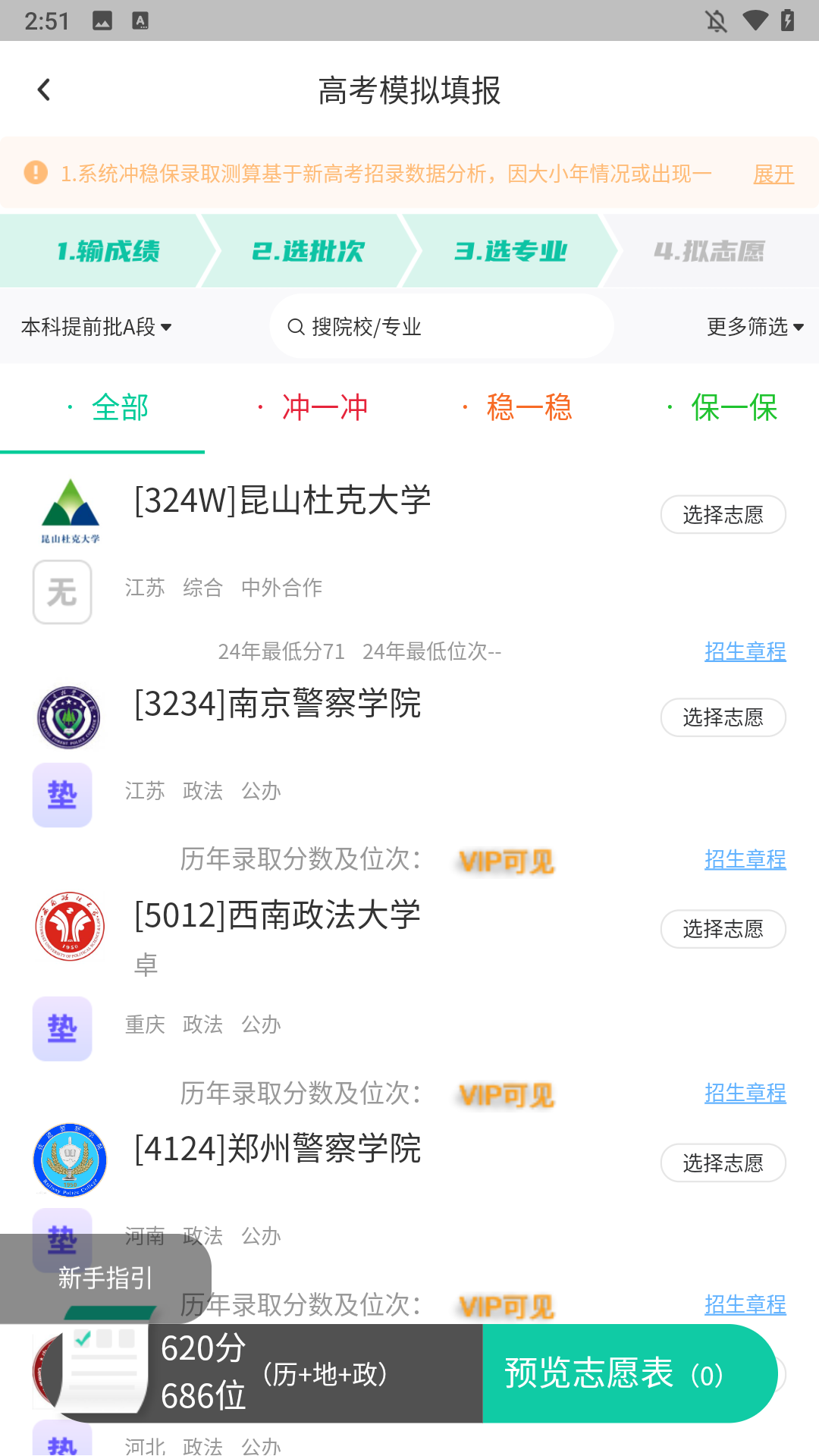The width and height of the screenshot is (819, 1456).
Task: Tap the gray 无 badge under 昆山杜克大学
Action: (x=62, y=592)
